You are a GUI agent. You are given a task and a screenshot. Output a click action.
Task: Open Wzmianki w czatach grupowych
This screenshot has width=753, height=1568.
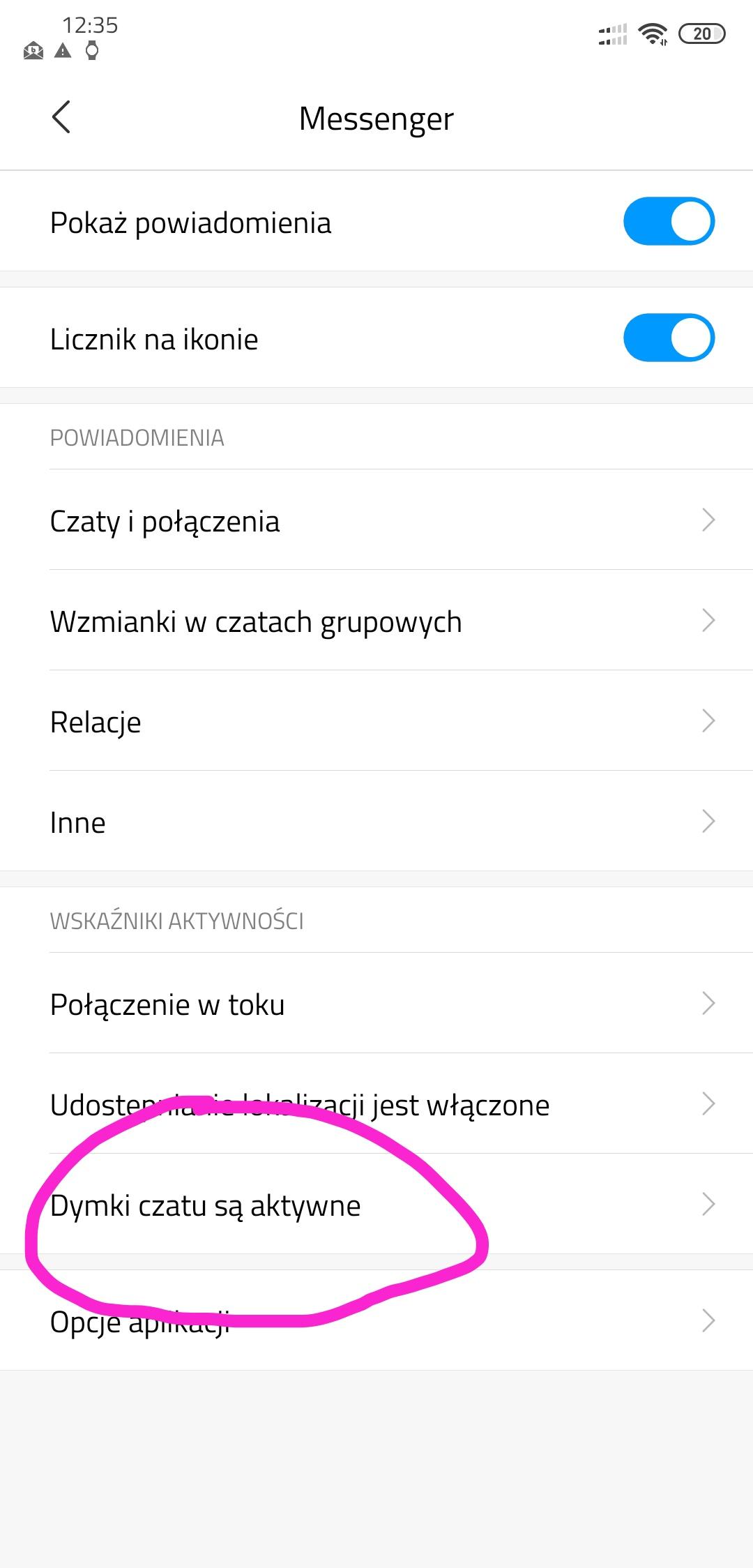pos(376,621)
